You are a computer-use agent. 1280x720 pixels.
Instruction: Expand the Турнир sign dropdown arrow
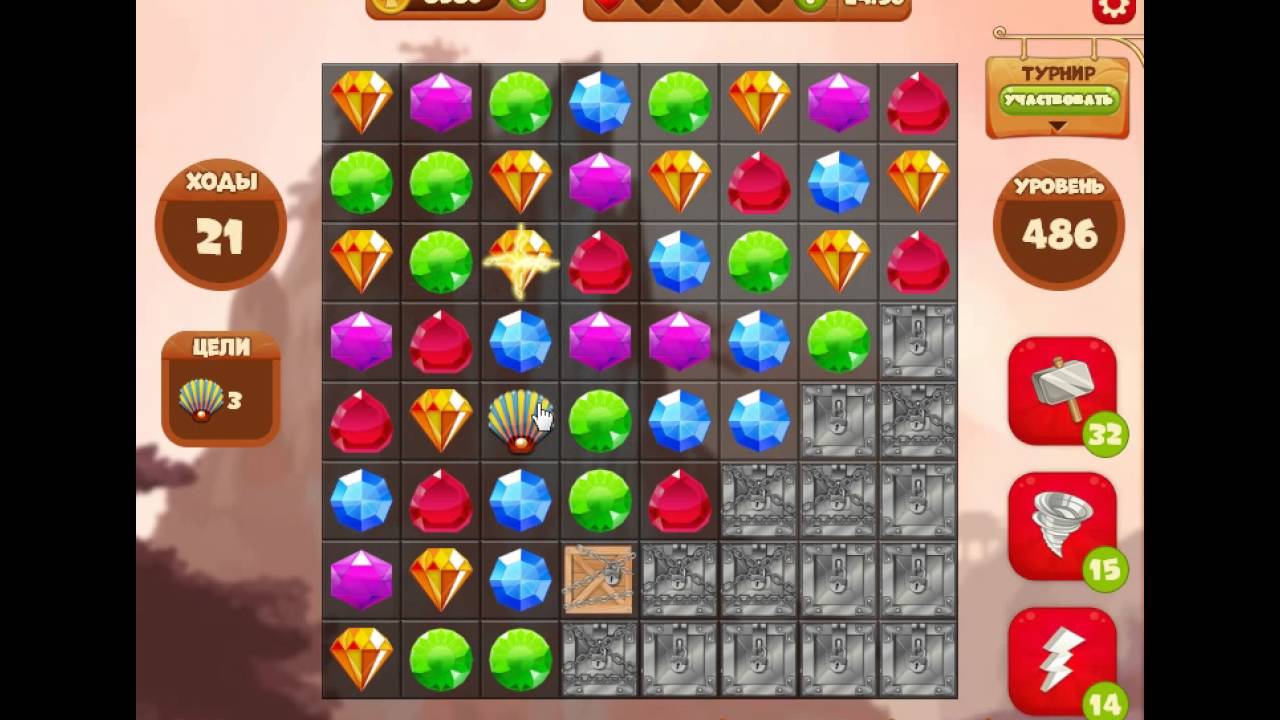1058,127
